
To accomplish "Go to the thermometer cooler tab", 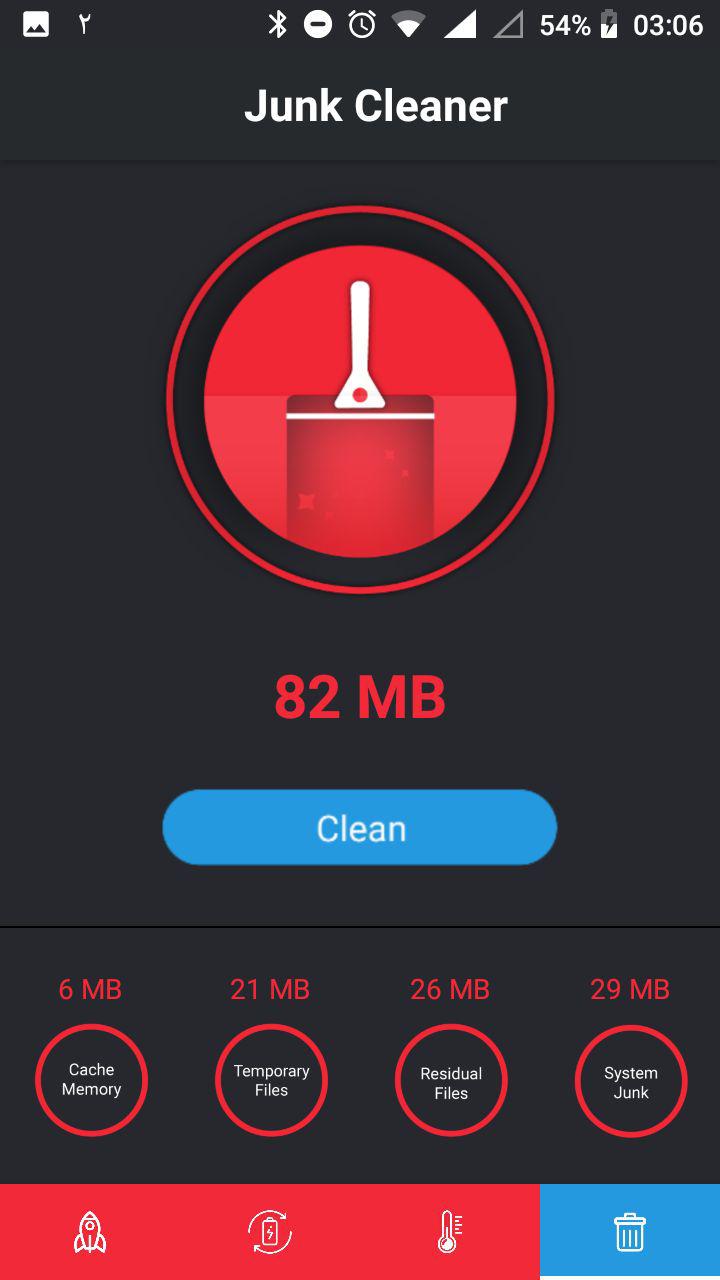I will 450,1232.
